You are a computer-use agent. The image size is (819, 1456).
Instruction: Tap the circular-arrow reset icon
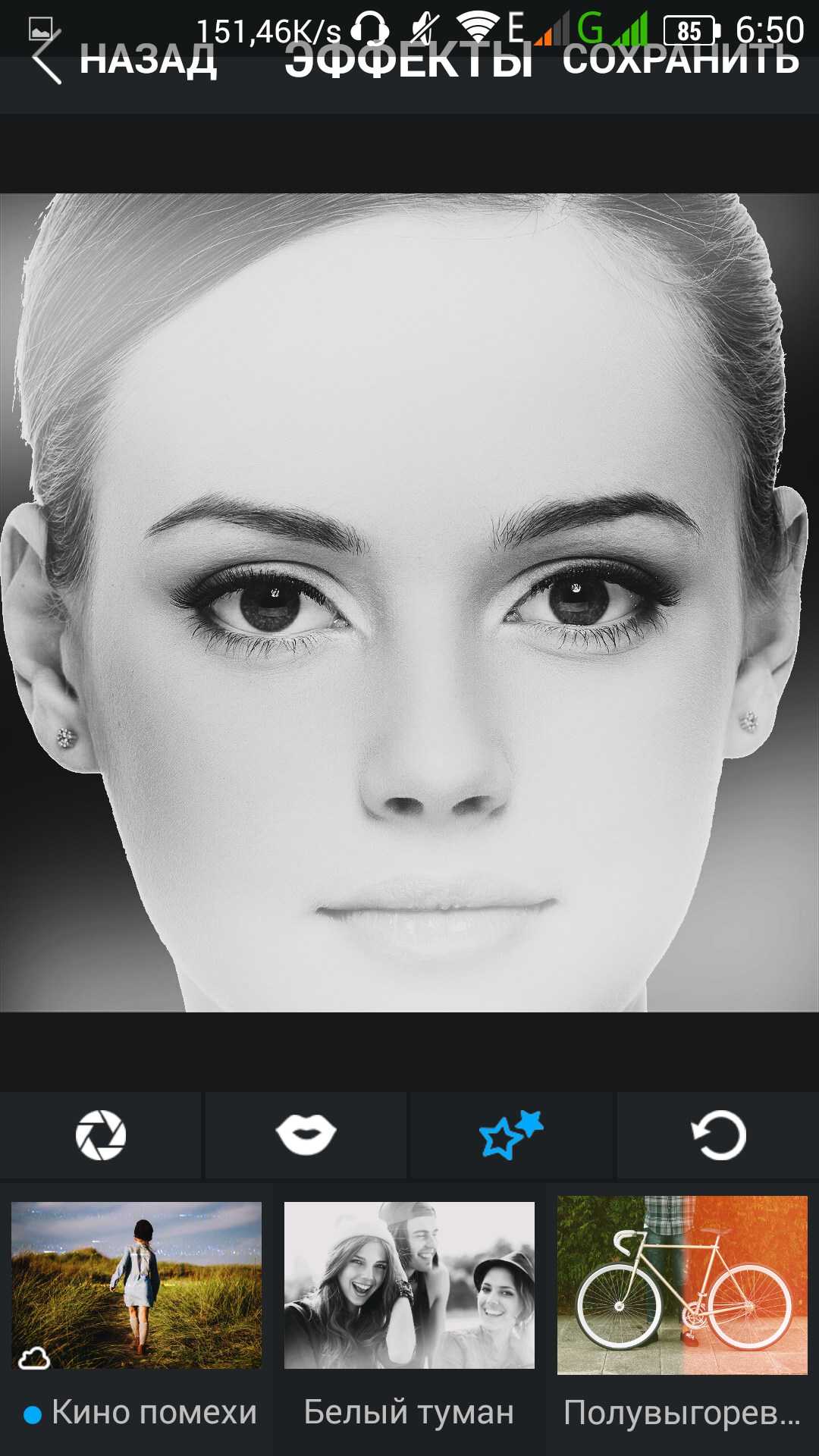718,1135
